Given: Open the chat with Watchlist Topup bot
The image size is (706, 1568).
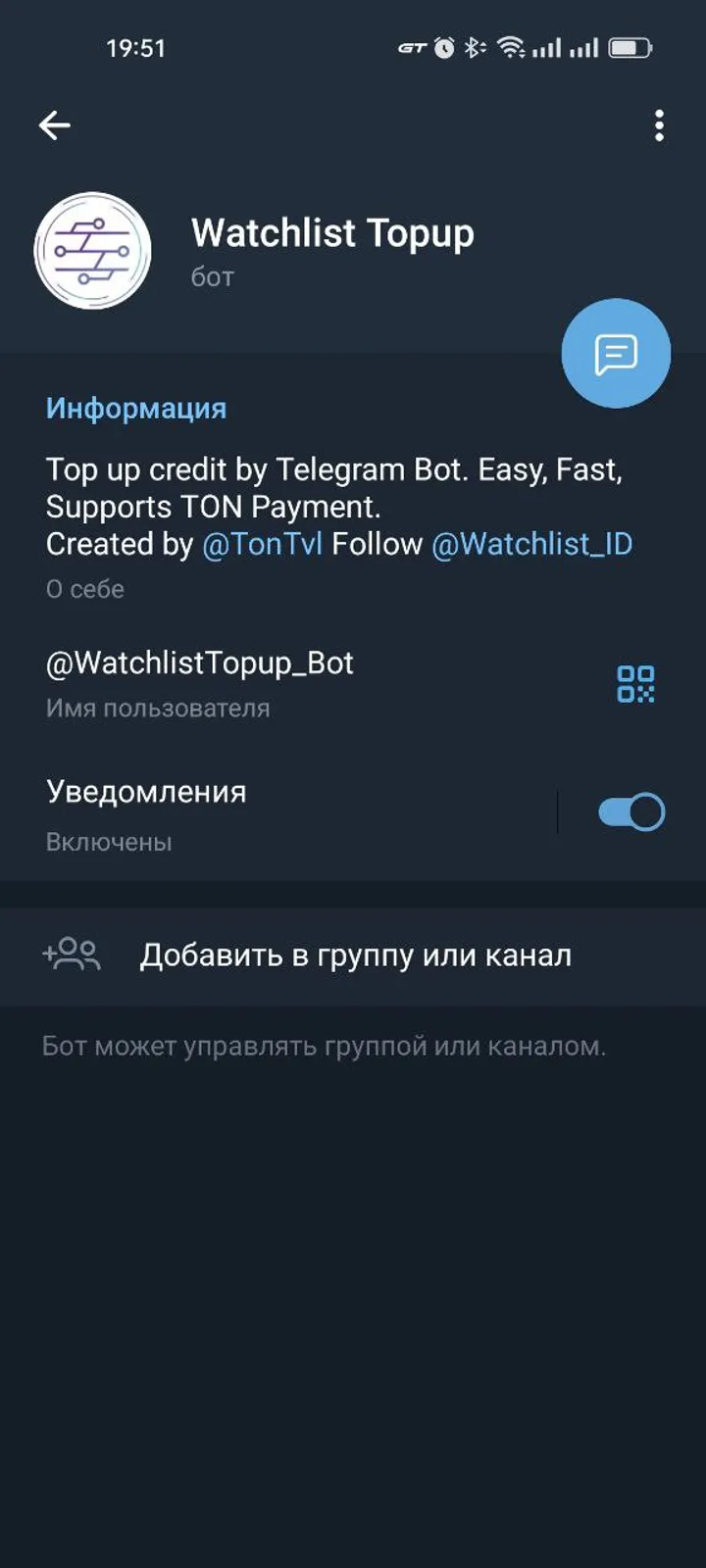Looking at the screenshot, I should pyautogui.click(x=616, y=352).
